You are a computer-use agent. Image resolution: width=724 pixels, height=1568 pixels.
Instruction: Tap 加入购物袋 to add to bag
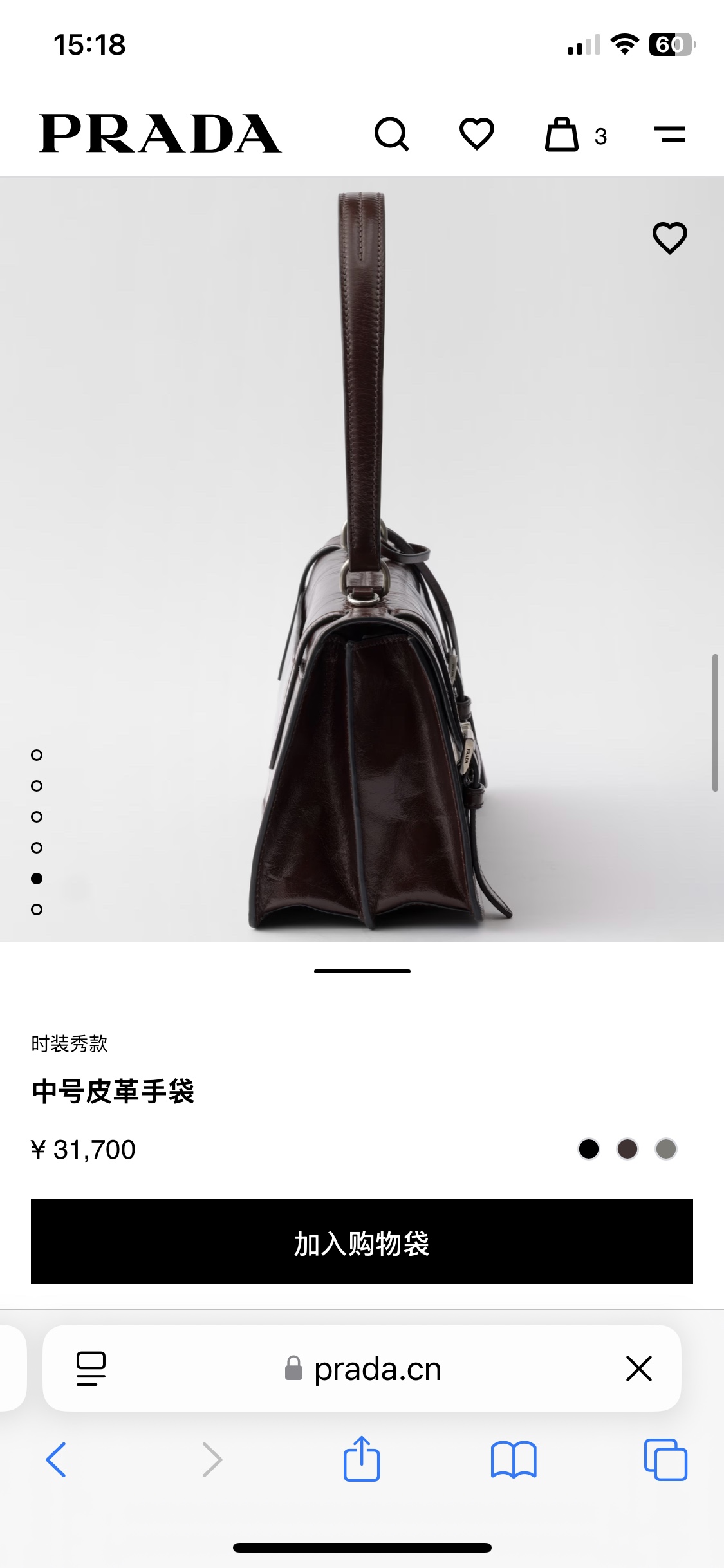(x=362, y=1242)
